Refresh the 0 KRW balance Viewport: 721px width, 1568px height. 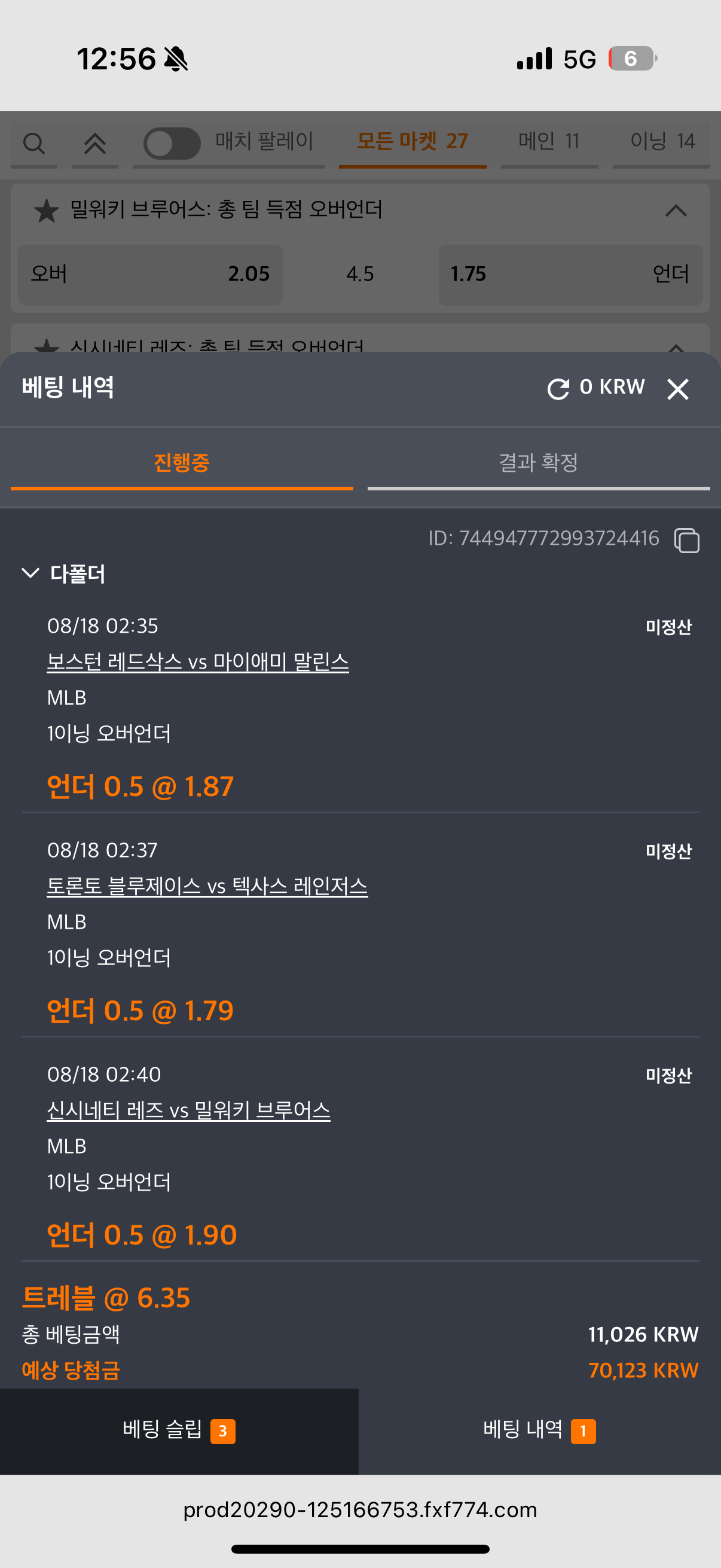tap(558, 388)
